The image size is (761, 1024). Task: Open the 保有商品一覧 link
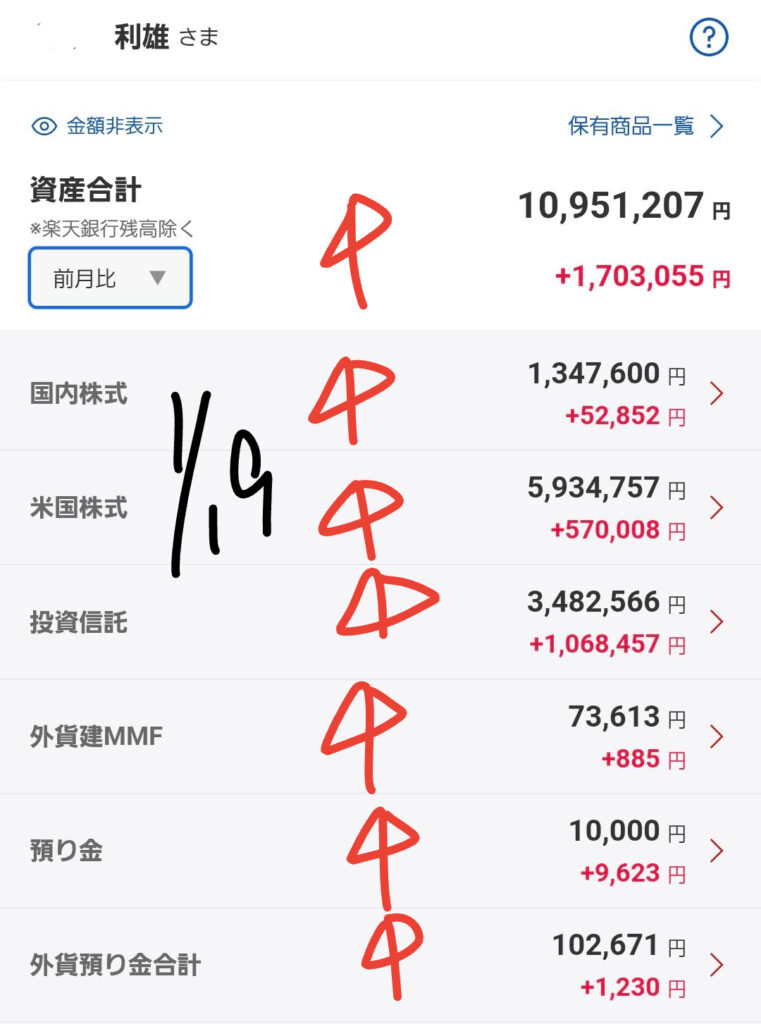point(645,126)
